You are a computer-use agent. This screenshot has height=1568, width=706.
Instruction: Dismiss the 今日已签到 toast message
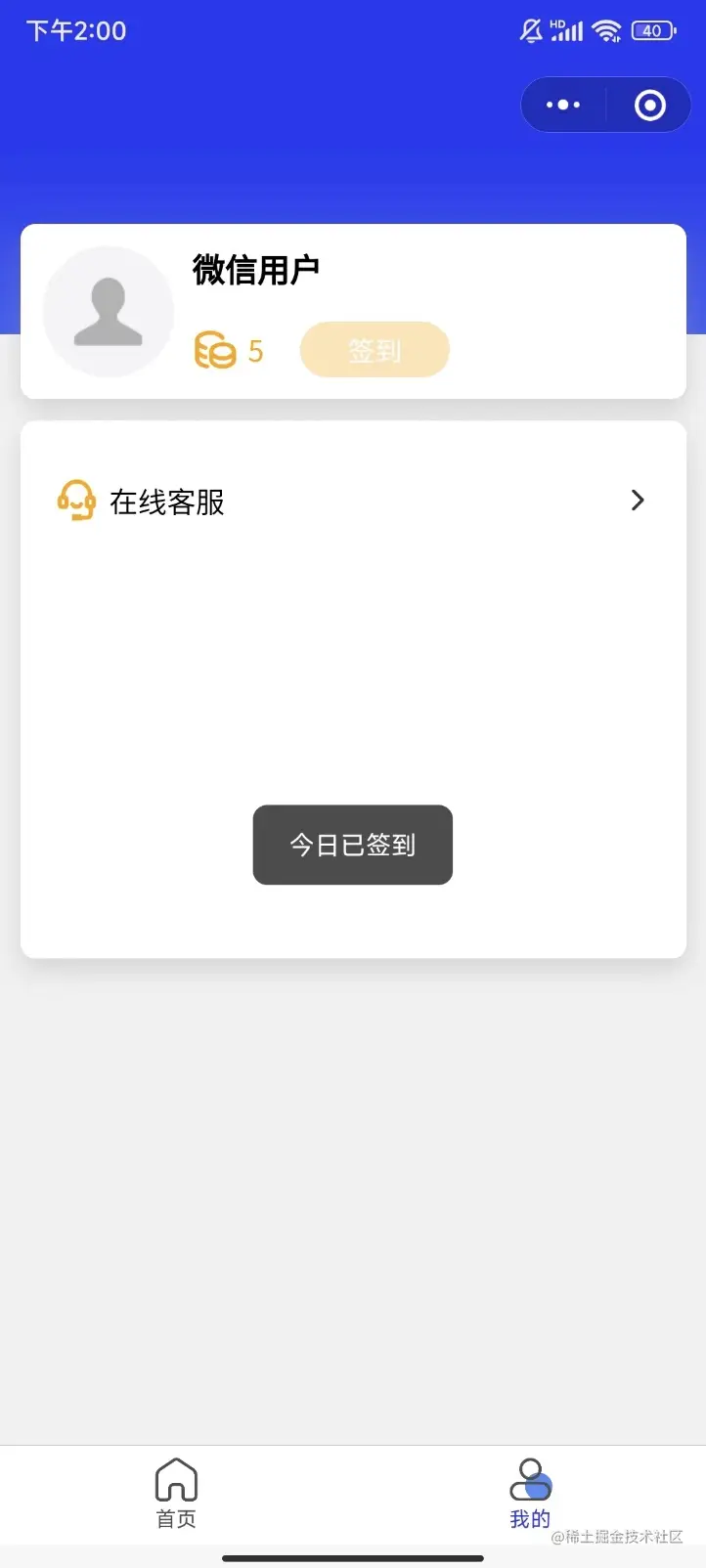point(352,845)
